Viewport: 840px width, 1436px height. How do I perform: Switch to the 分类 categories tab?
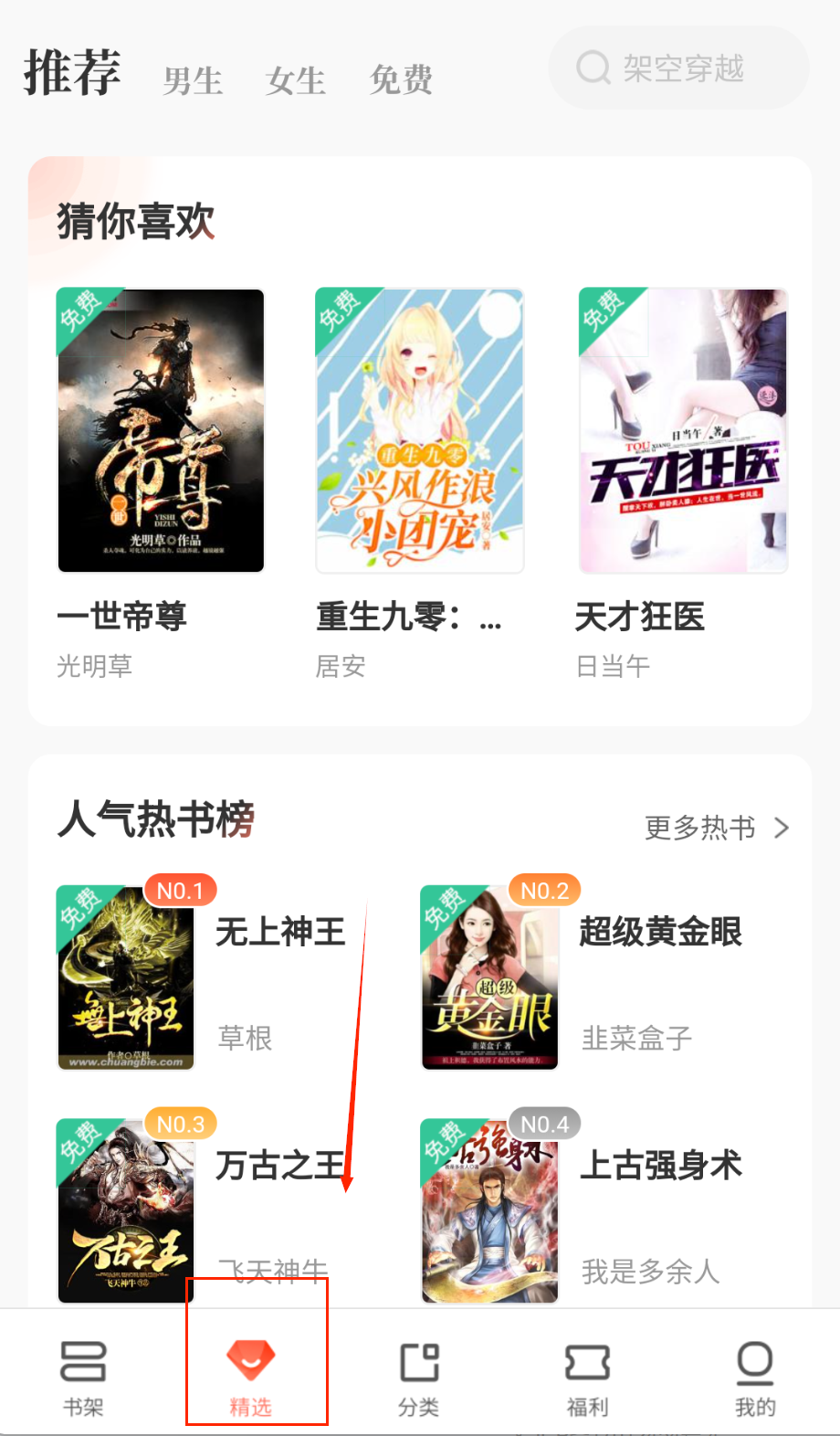click(419, 1378)
